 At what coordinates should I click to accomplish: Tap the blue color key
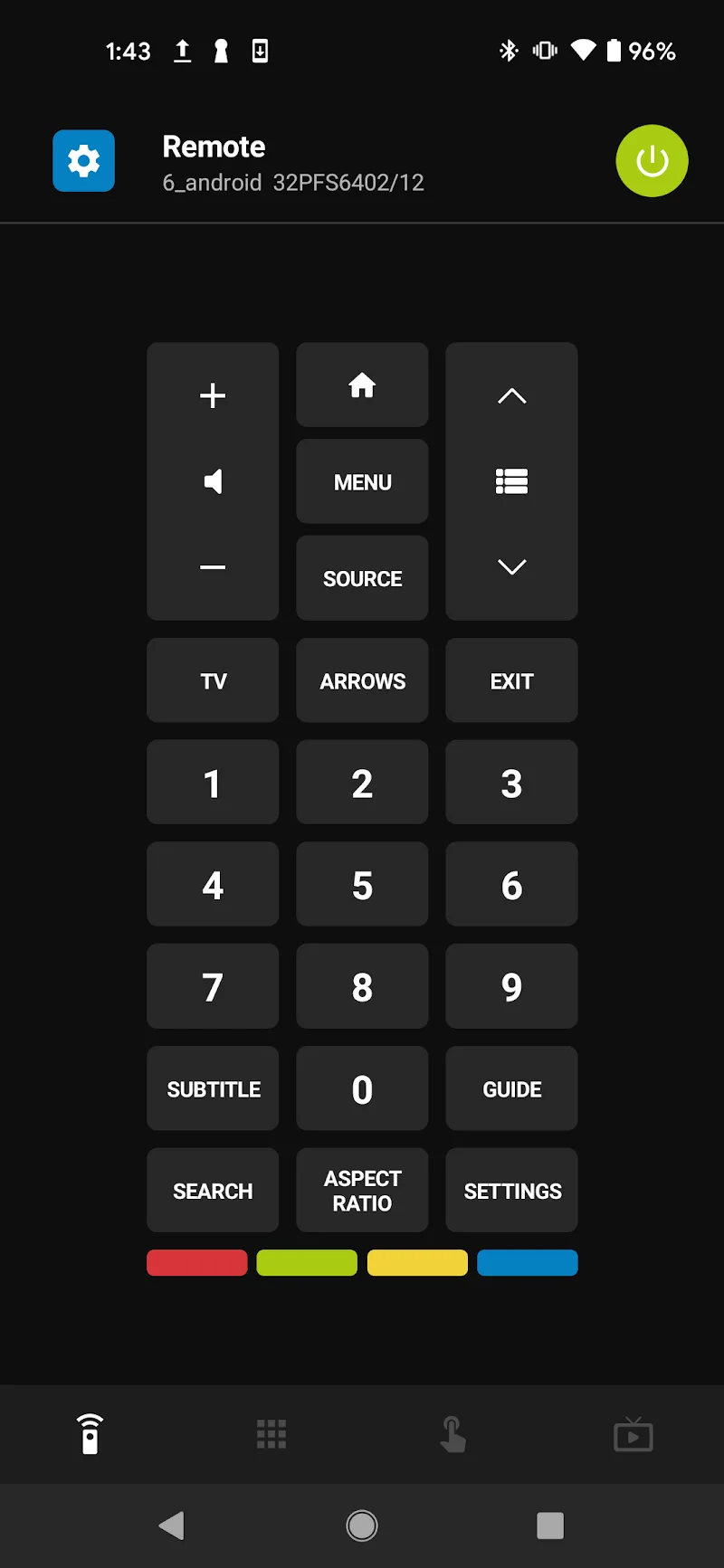coord(527,1262)
